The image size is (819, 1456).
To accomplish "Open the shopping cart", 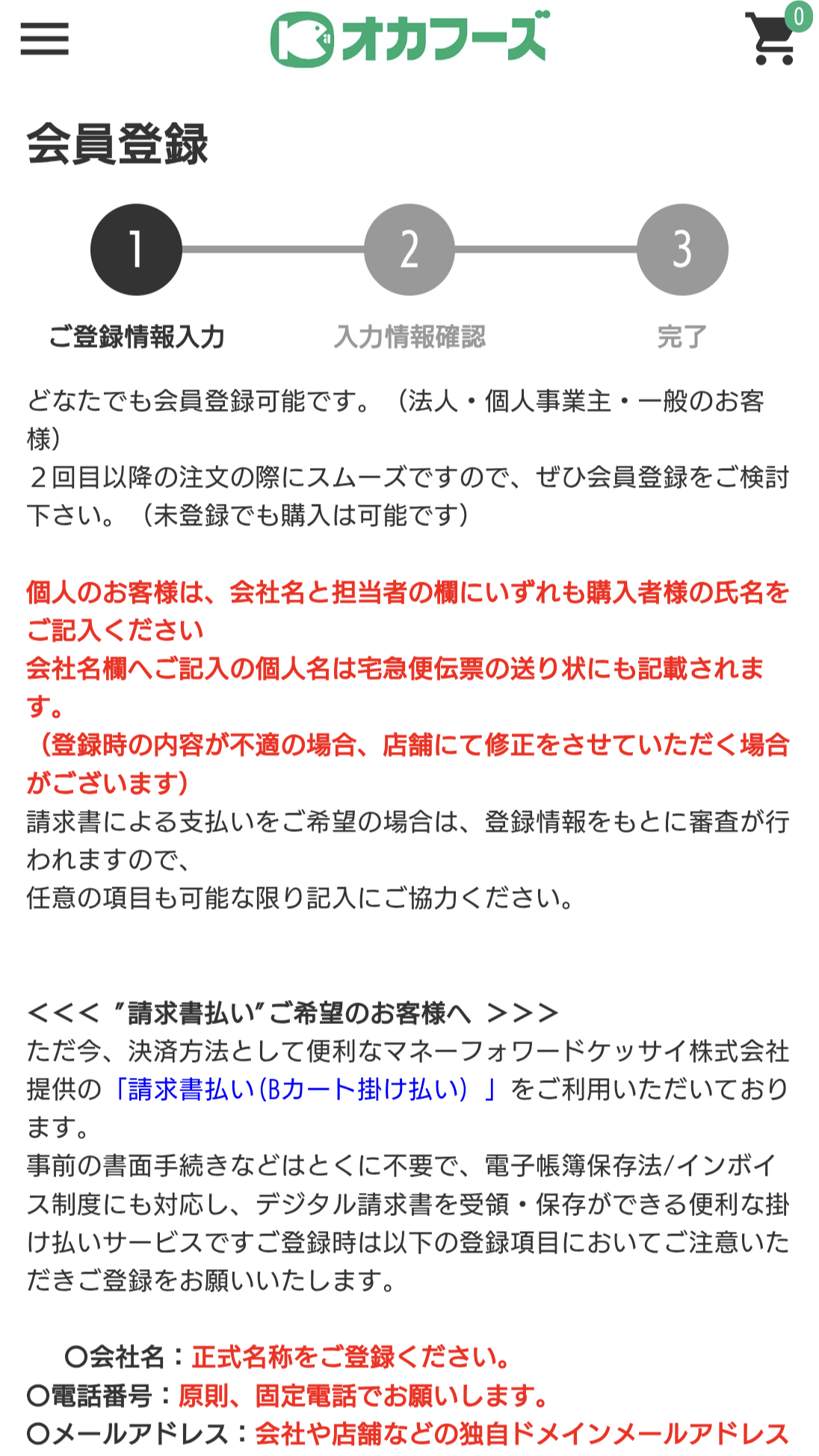I will (776, 36).
